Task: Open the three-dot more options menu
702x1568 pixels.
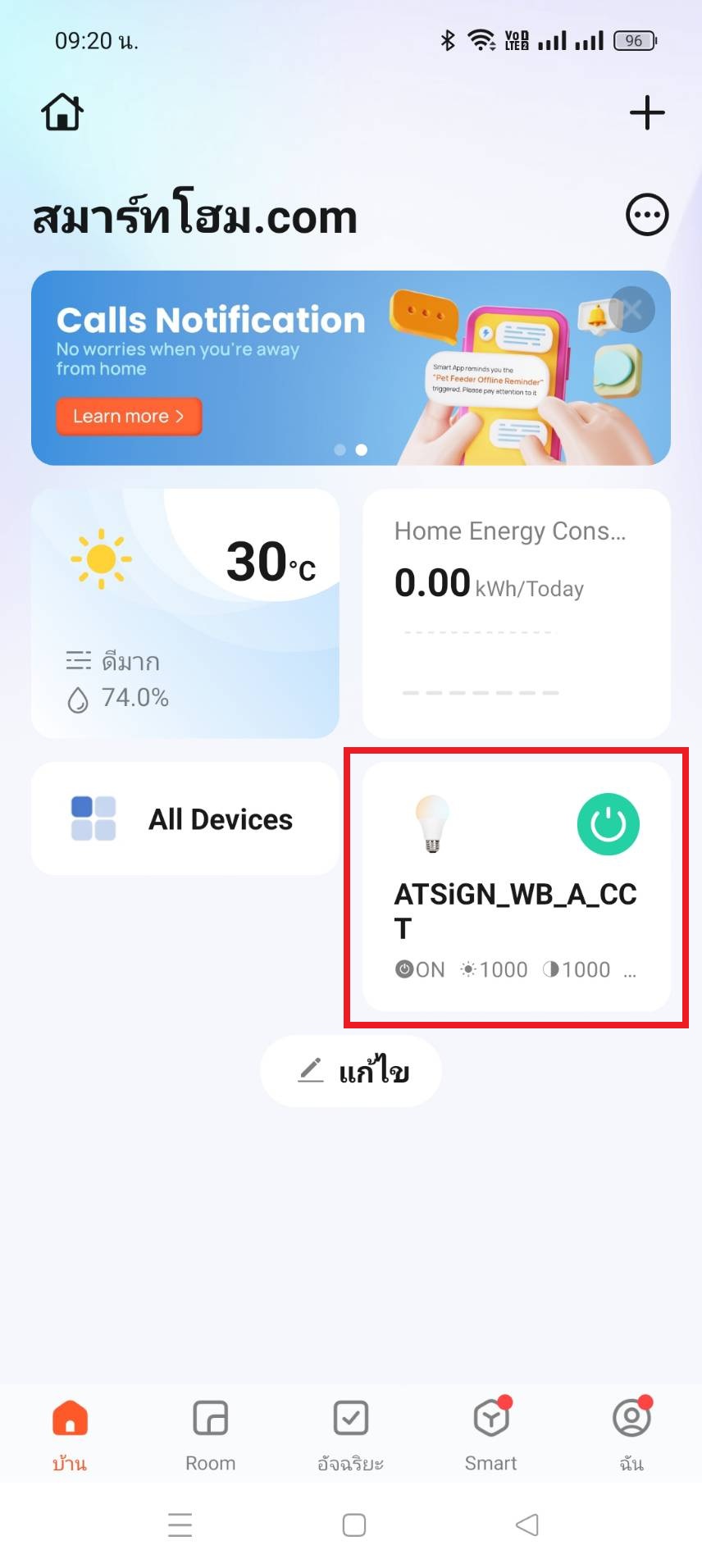Action: point(647,216)
